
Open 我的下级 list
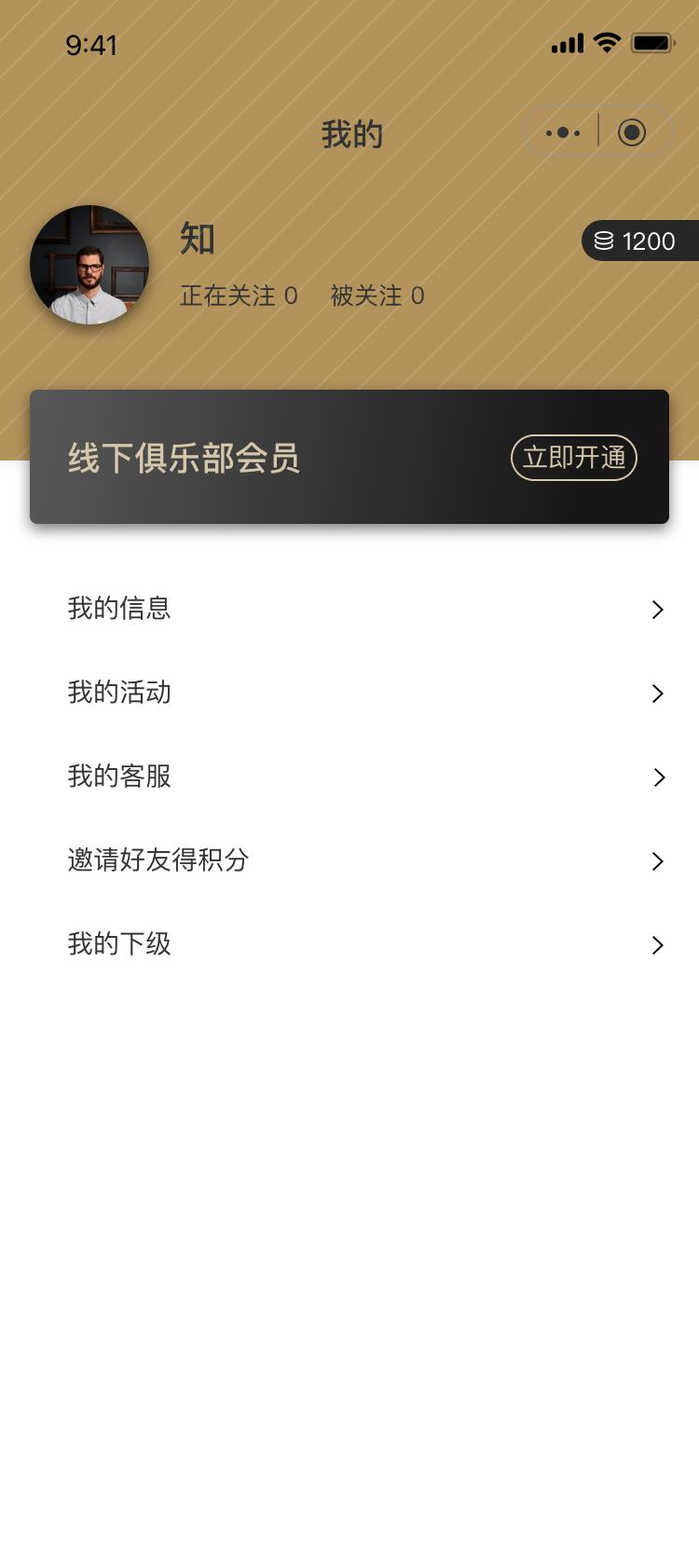(x=363, y=944)
